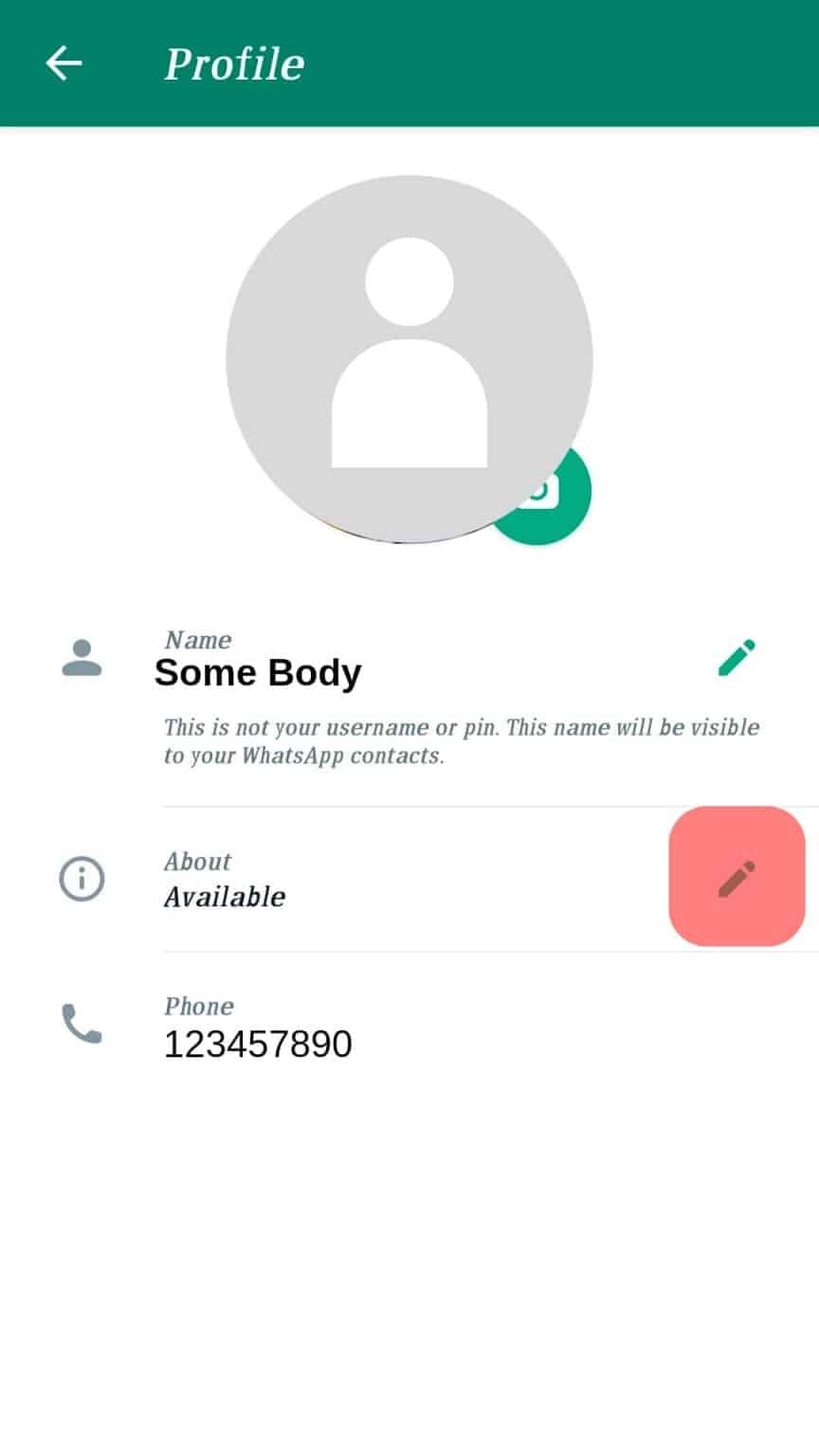Edit the About status pencil
Screen dimensions: 819x1456
point(737,878)
